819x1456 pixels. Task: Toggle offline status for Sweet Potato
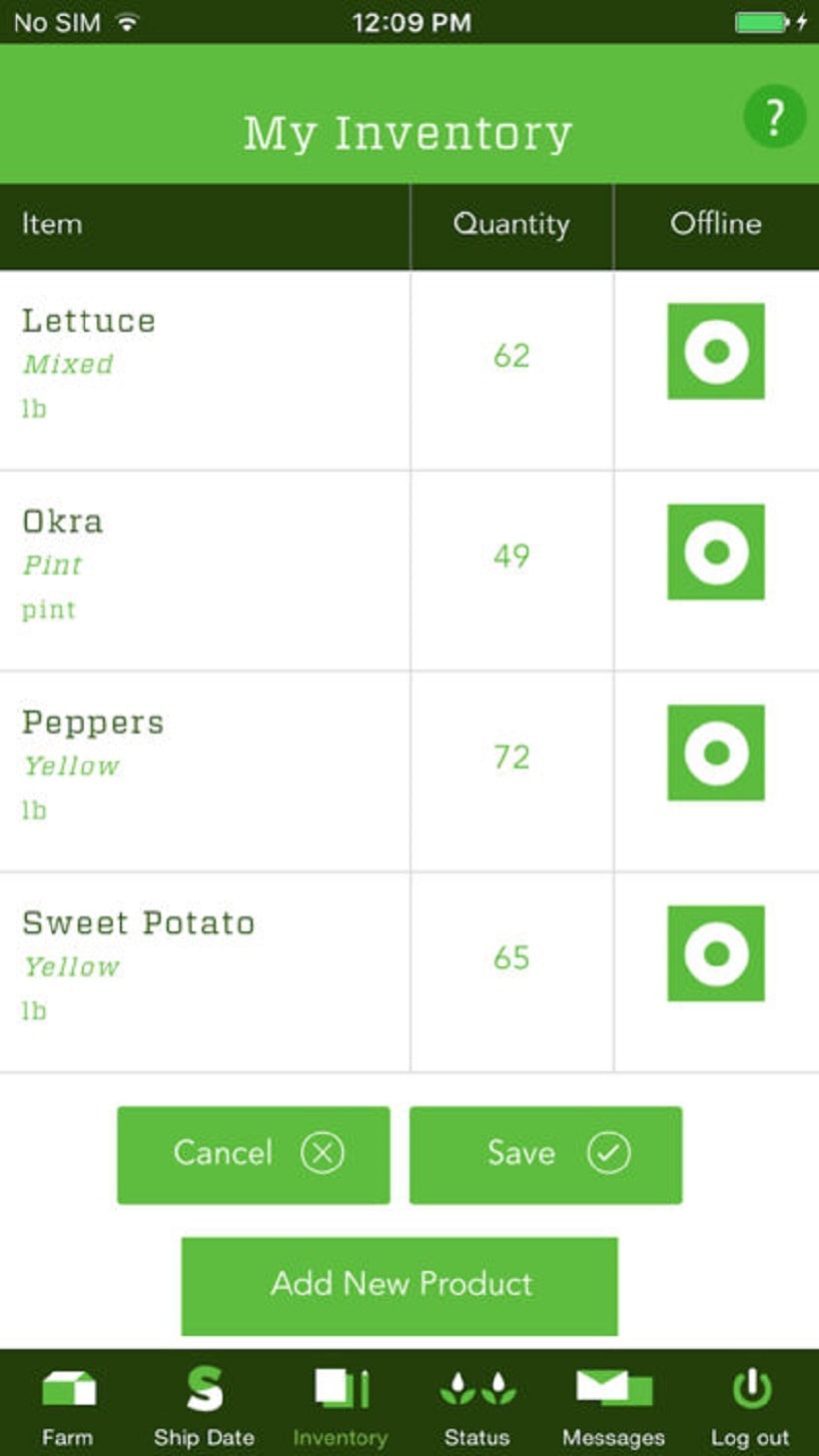pos(716,953)
